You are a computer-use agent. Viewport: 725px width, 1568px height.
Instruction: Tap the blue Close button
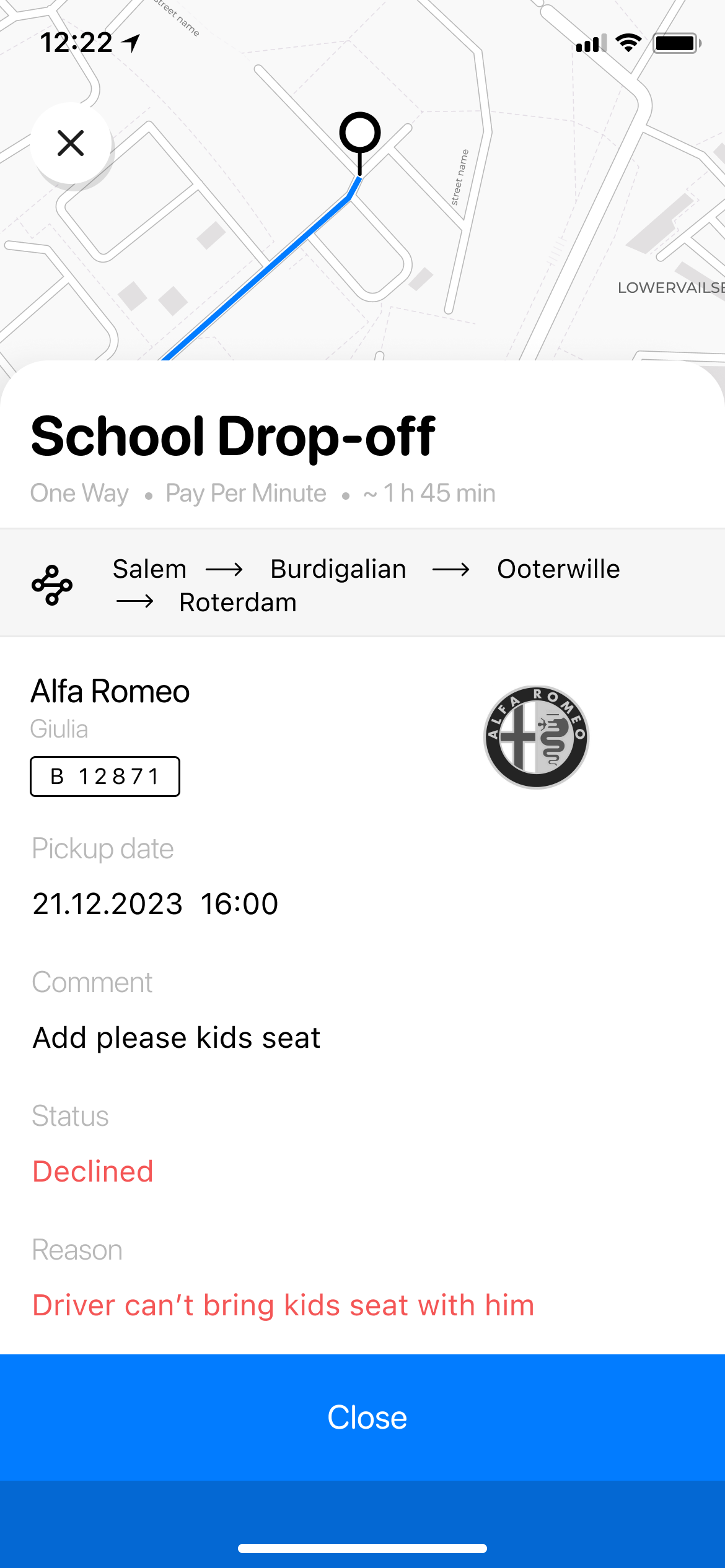[x=362, y=1417]
